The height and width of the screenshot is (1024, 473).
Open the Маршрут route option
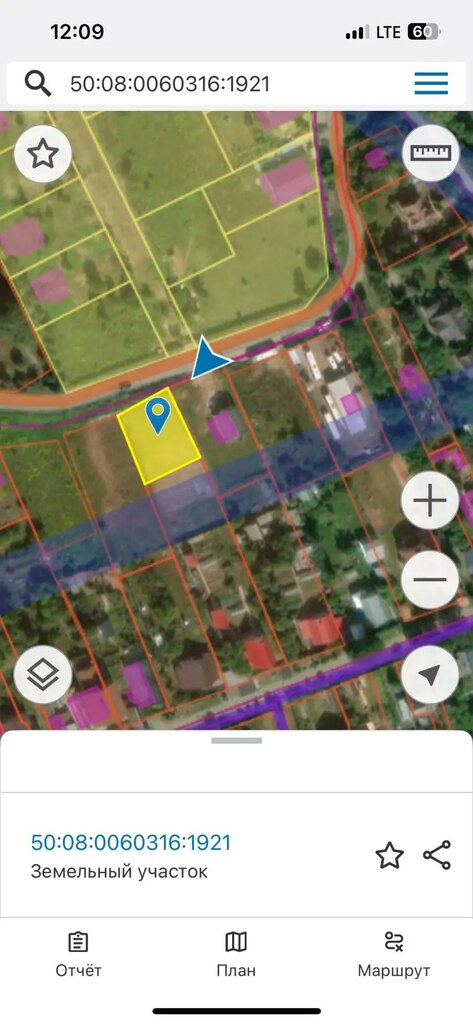pos(394,955)
